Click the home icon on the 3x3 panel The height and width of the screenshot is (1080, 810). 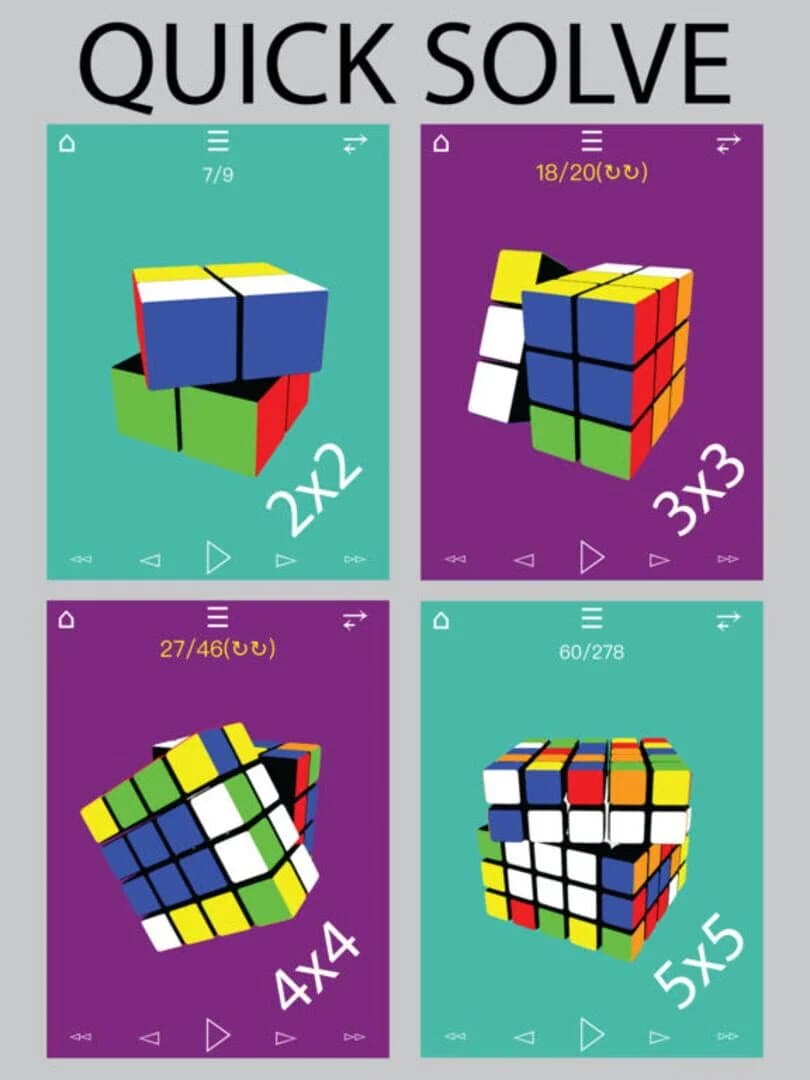(x=440, y=142)
